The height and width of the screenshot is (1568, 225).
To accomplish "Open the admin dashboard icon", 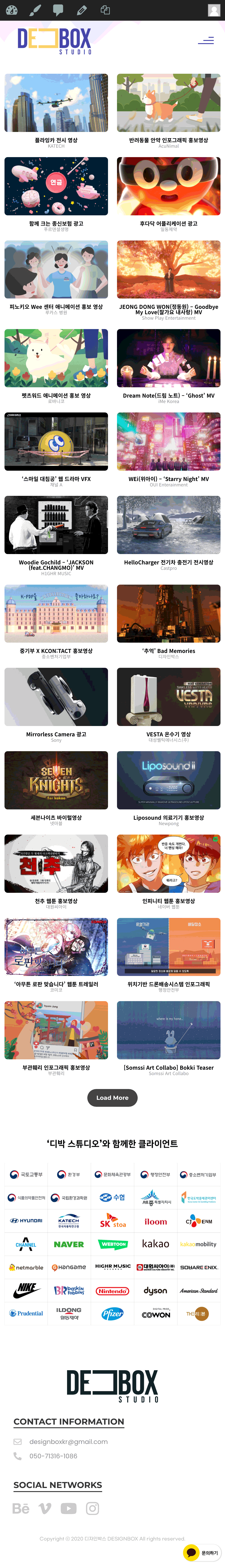I will (11, 10).
